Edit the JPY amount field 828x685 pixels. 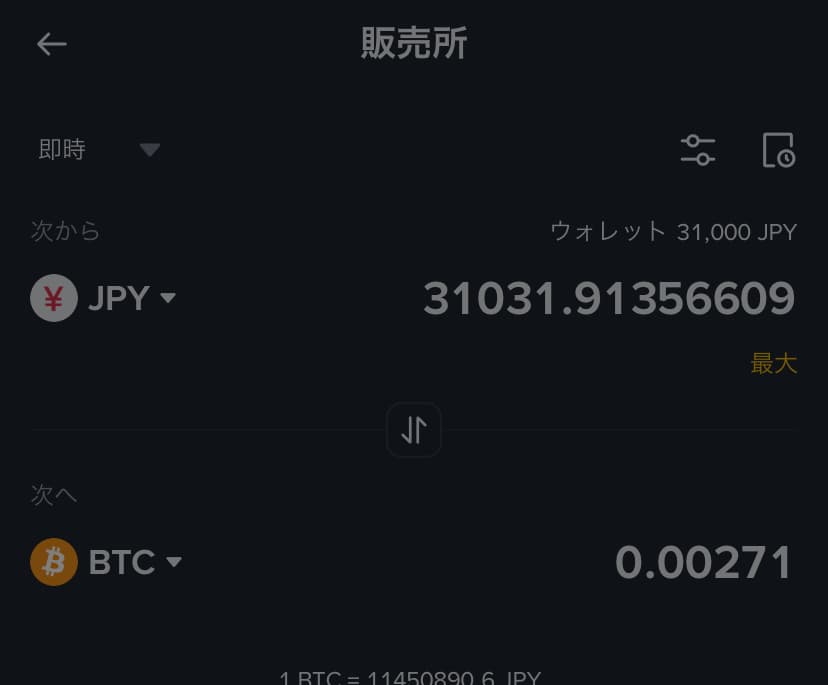coord(608,299)
